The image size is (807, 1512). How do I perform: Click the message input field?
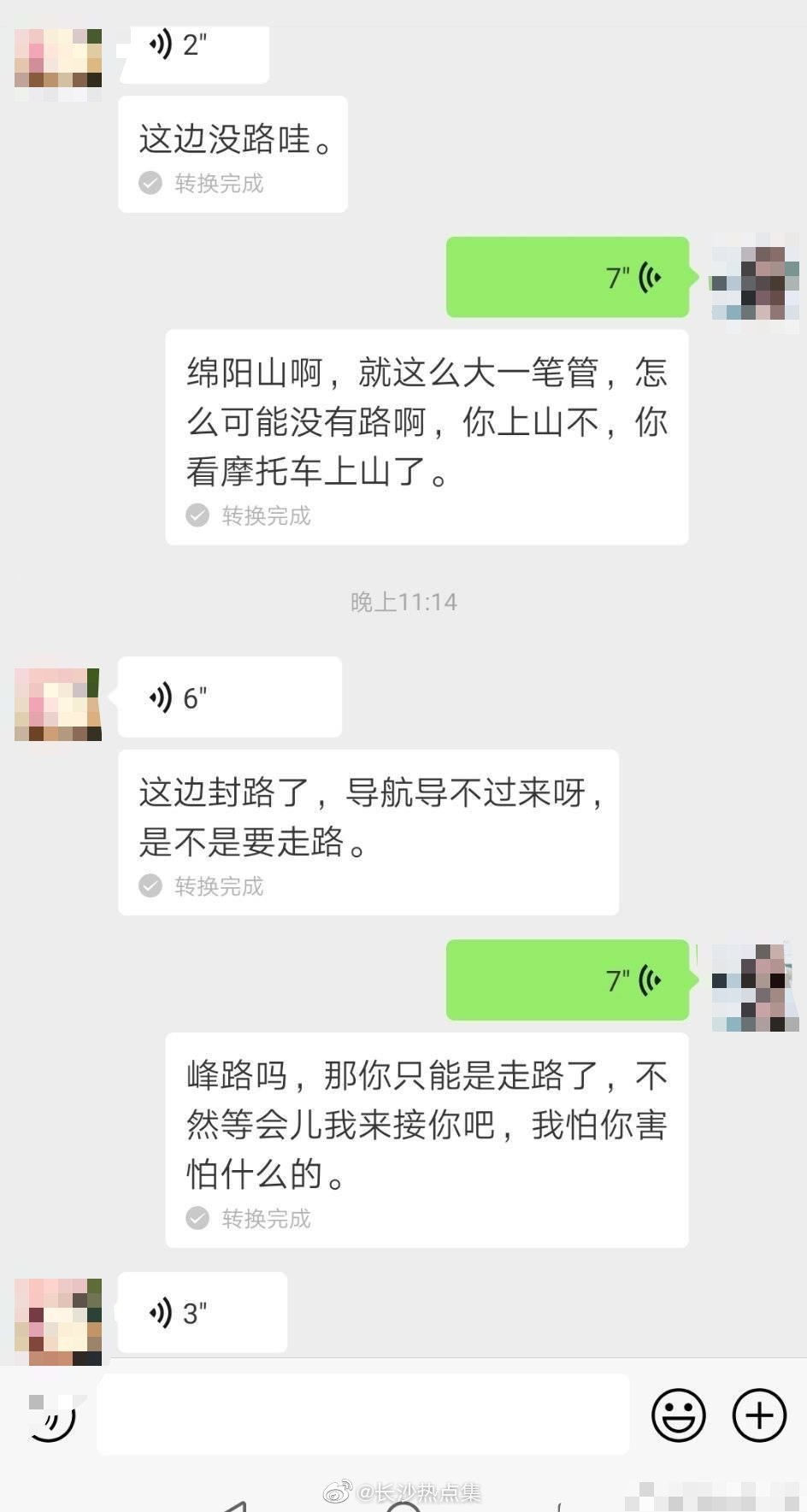click(x=363, y=1414)
